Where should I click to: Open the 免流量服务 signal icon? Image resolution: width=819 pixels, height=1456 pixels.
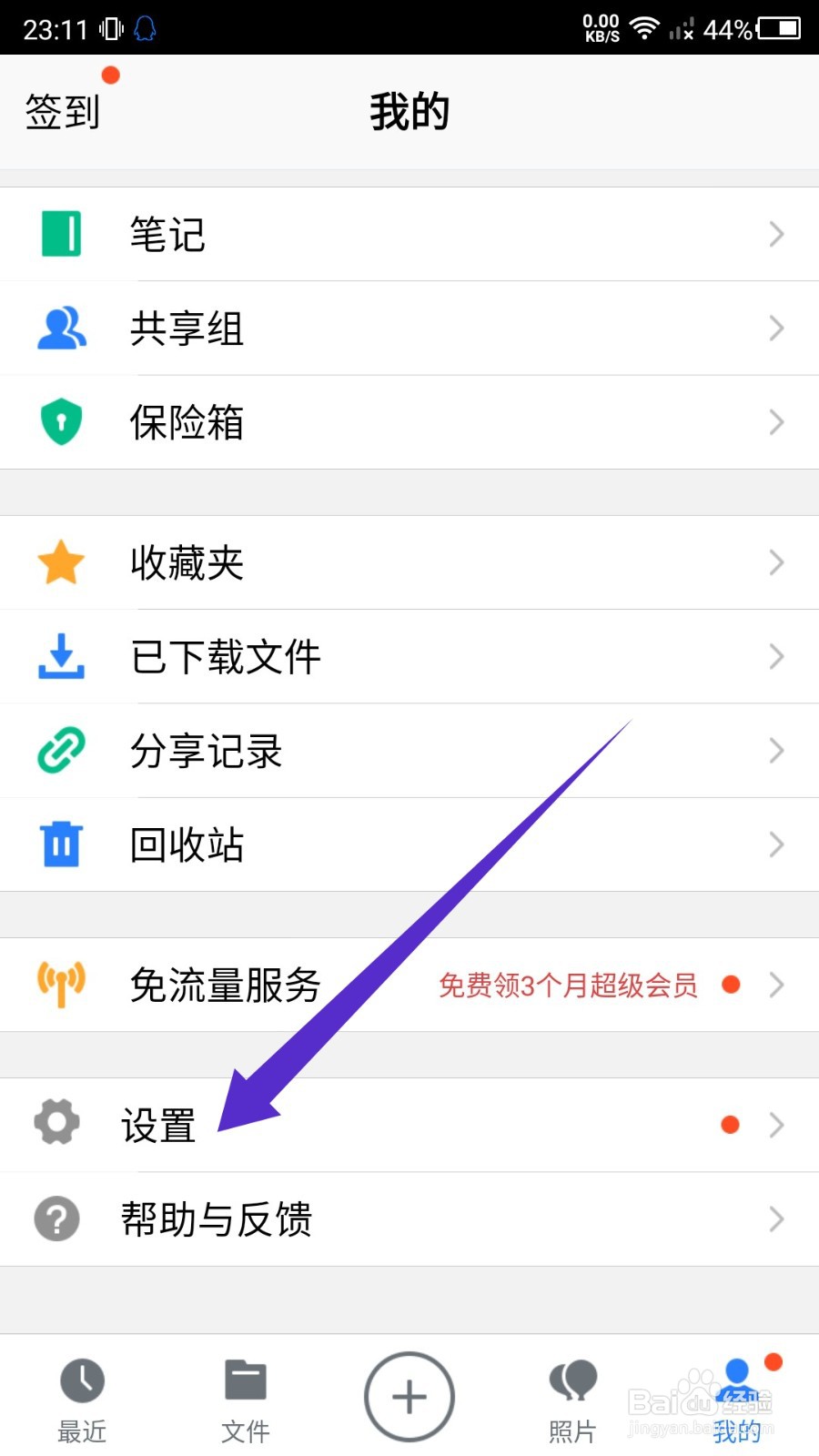60,984
